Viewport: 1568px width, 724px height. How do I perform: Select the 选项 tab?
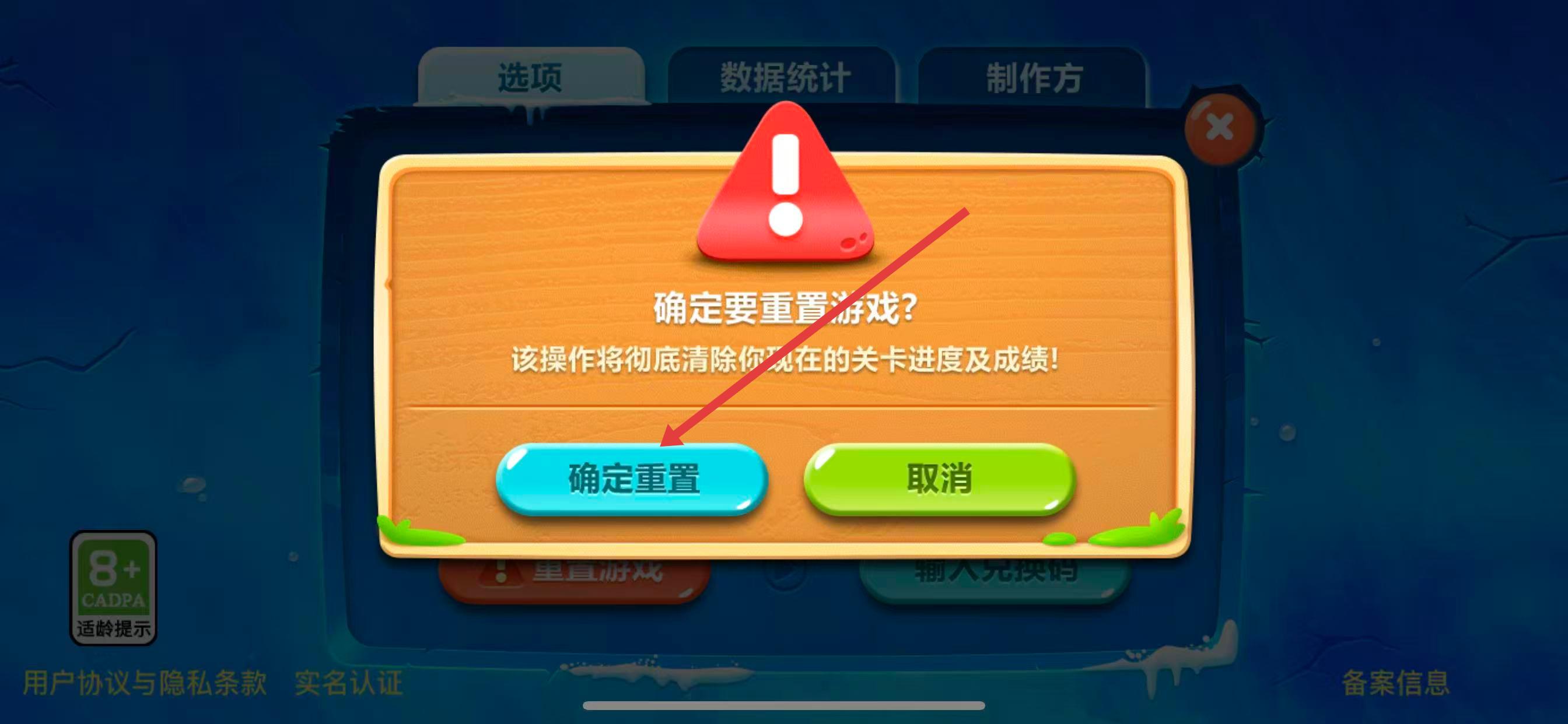[530, 78]
